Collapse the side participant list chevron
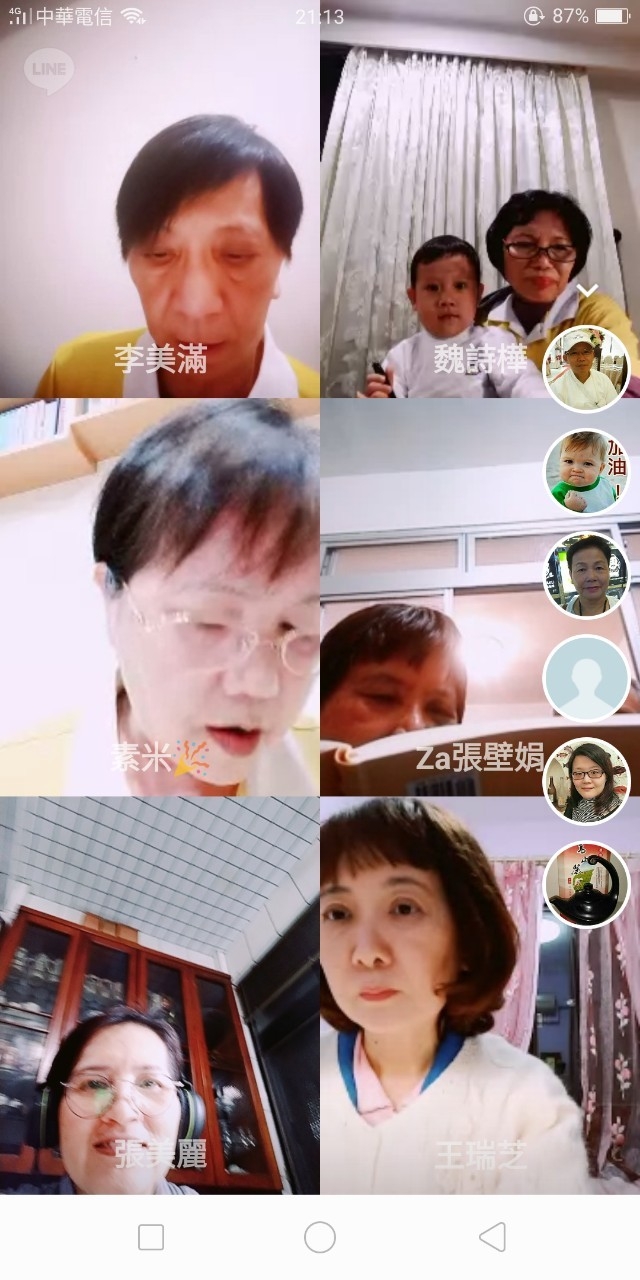This screenshot has width=640, height=1280. pos(587,291)
